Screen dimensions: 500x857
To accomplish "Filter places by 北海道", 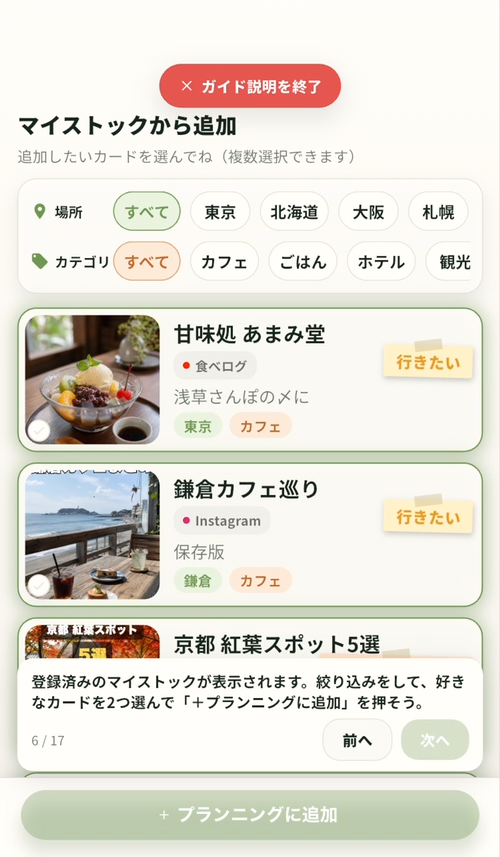I will 294,212.
